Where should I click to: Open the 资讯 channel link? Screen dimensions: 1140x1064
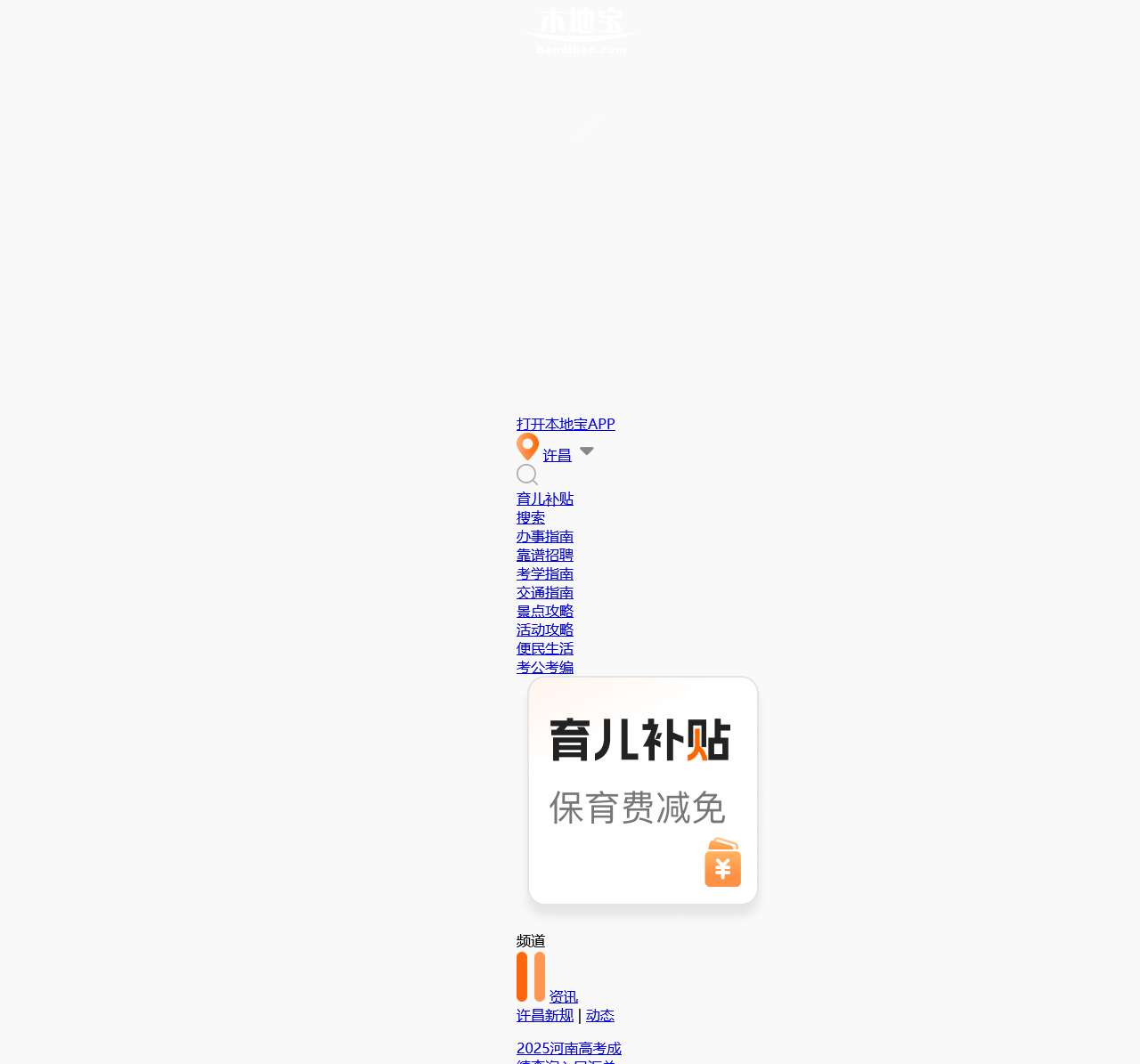563,996
